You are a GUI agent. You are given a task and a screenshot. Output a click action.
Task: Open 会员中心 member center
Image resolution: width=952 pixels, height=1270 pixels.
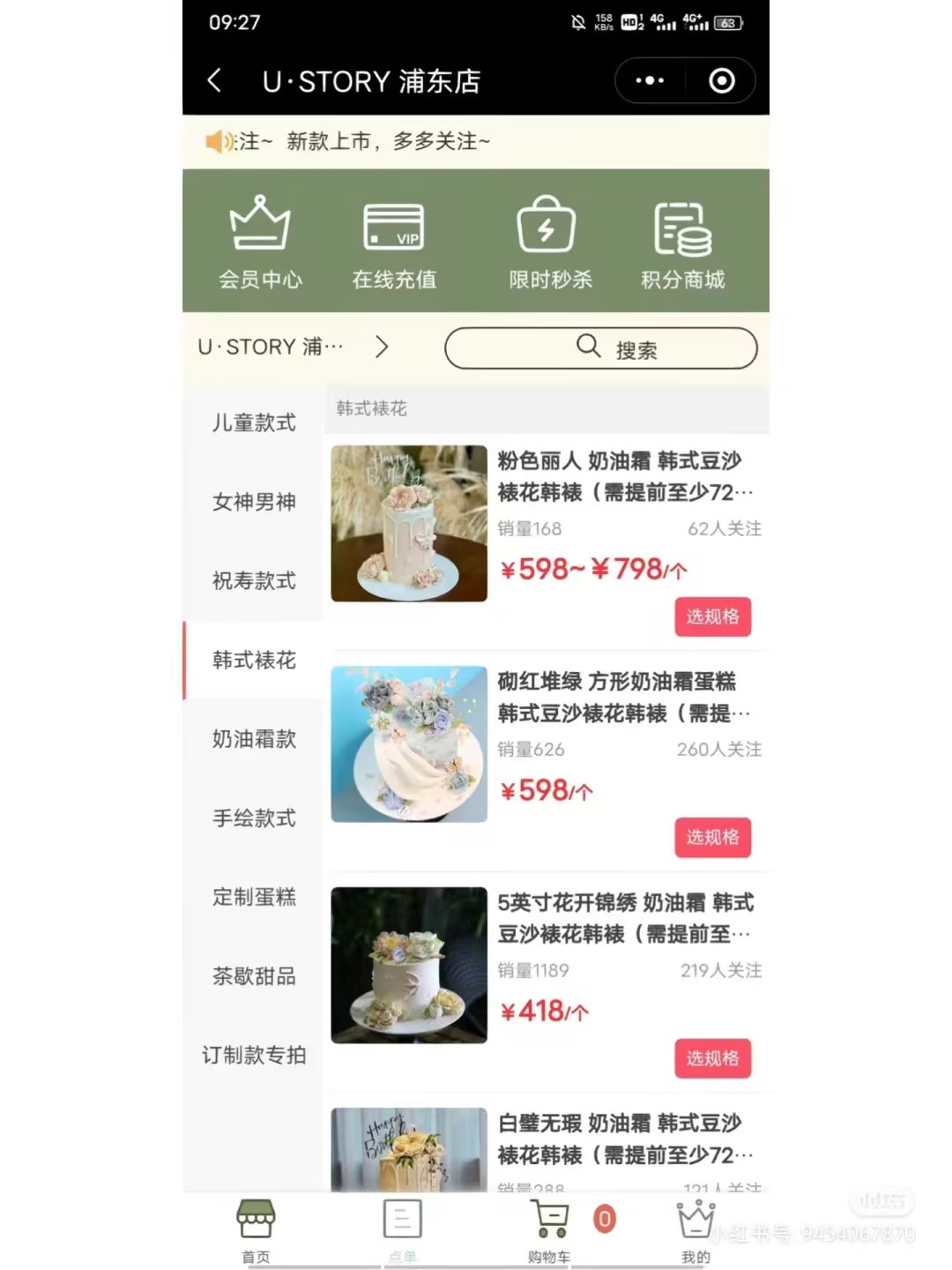(260, 243)
